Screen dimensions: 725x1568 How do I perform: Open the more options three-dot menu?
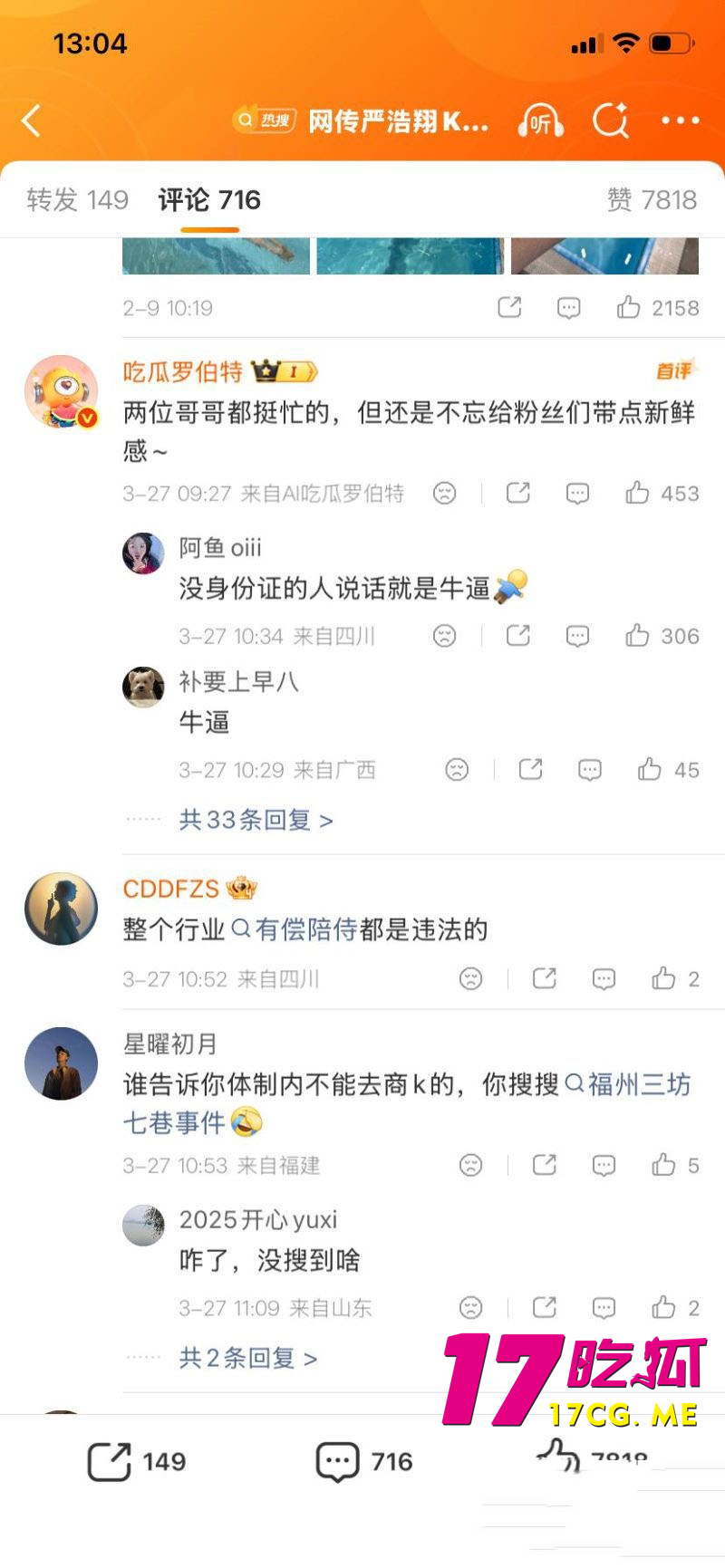point(681,120)
